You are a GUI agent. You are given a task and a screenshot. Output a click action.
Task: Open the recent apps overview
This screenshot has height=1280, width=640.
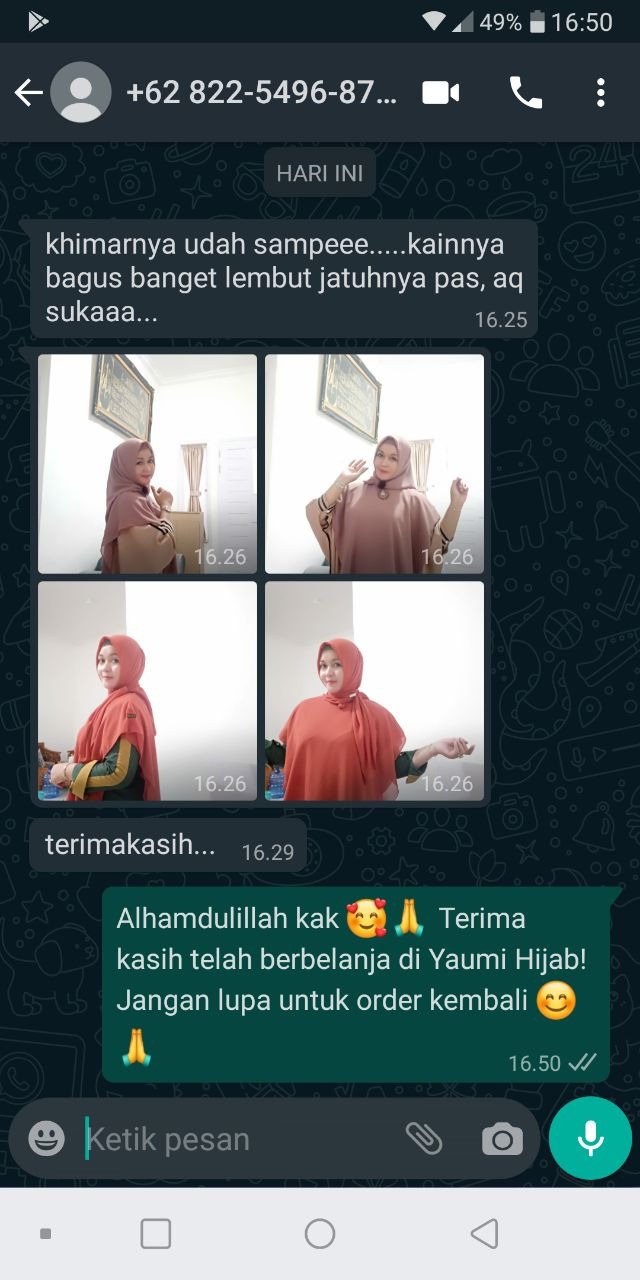click(156, 1234)
